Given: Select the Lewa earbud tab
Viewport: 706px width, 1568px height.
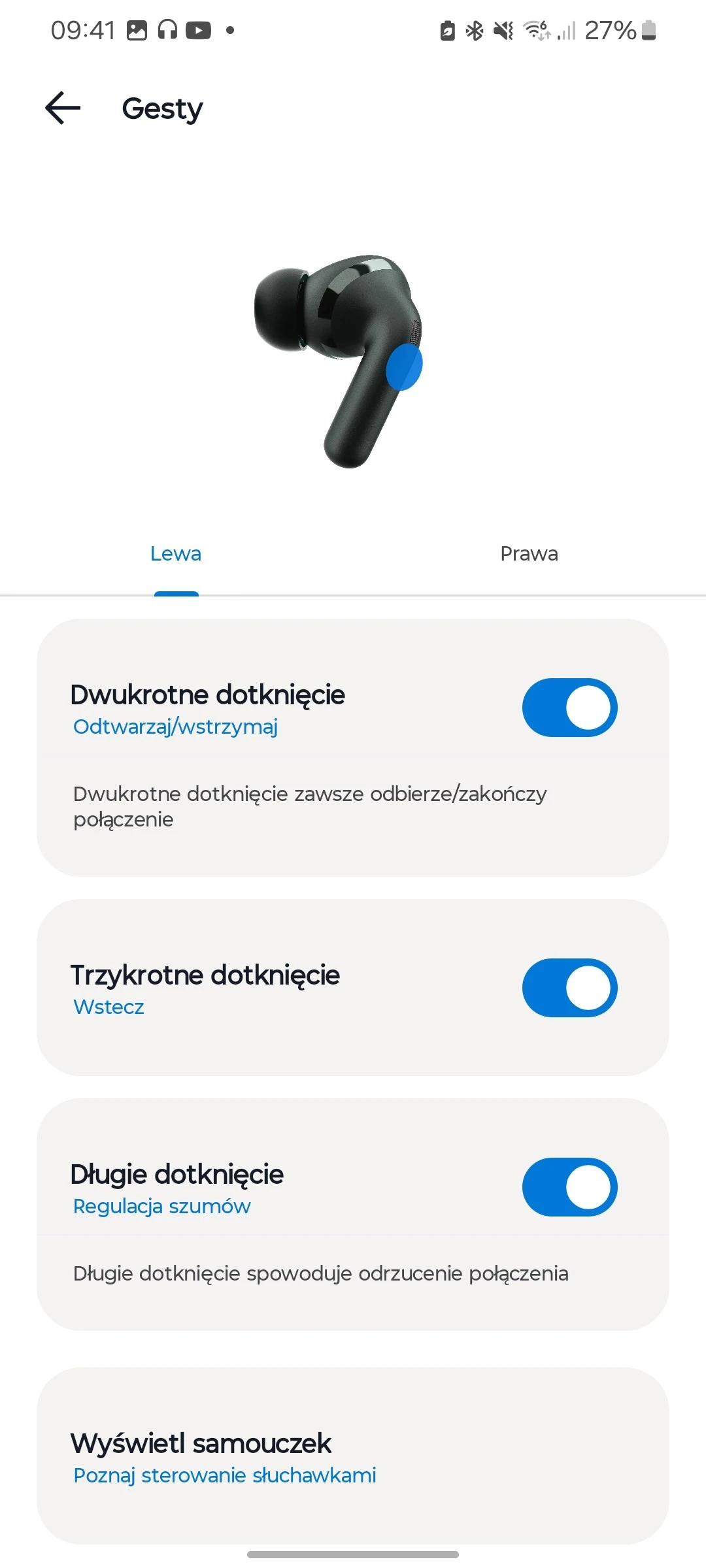Looking at the screenshot, I should click(176, 554).
